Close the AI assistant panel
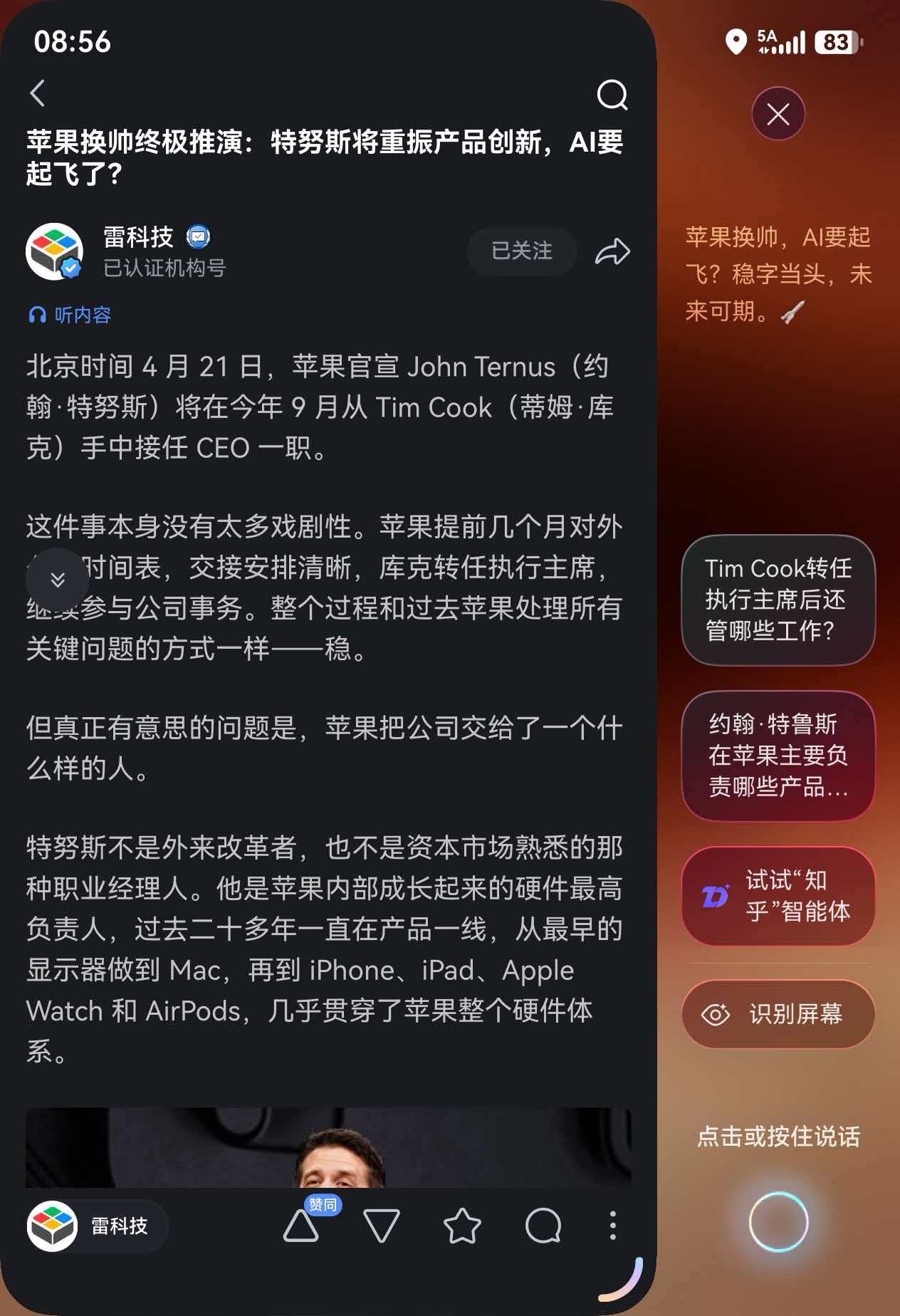Screen dimensions: 900x1316 778,114
